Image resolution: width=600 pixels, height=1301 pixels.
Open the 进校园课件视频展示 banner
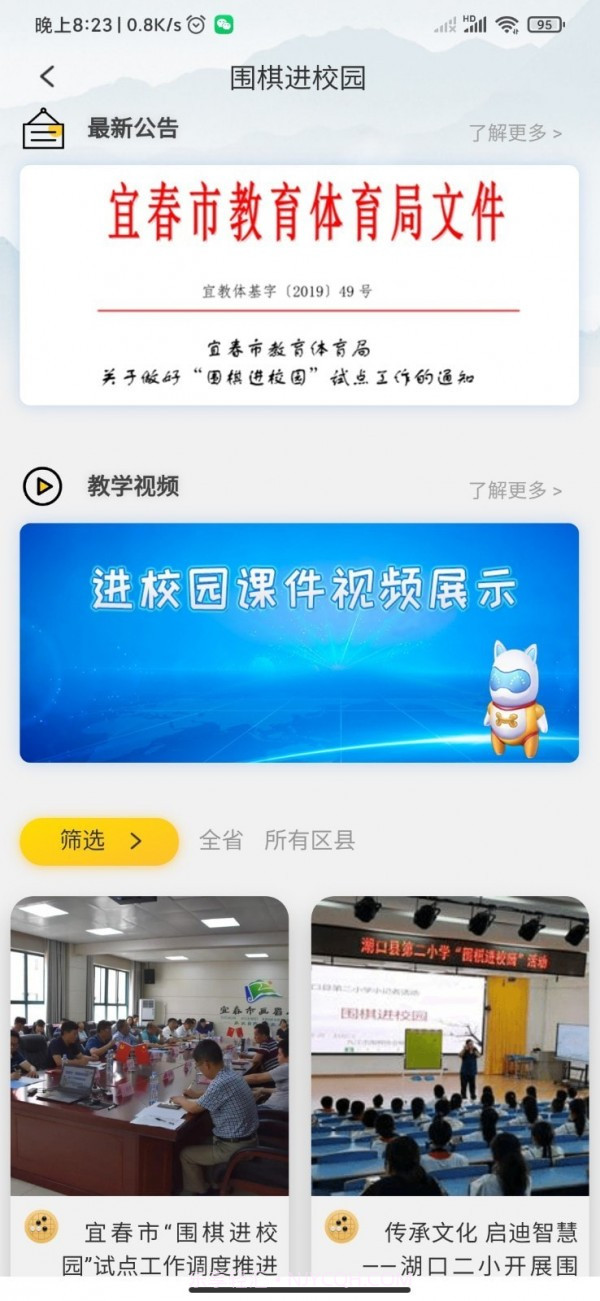point(299,643)
